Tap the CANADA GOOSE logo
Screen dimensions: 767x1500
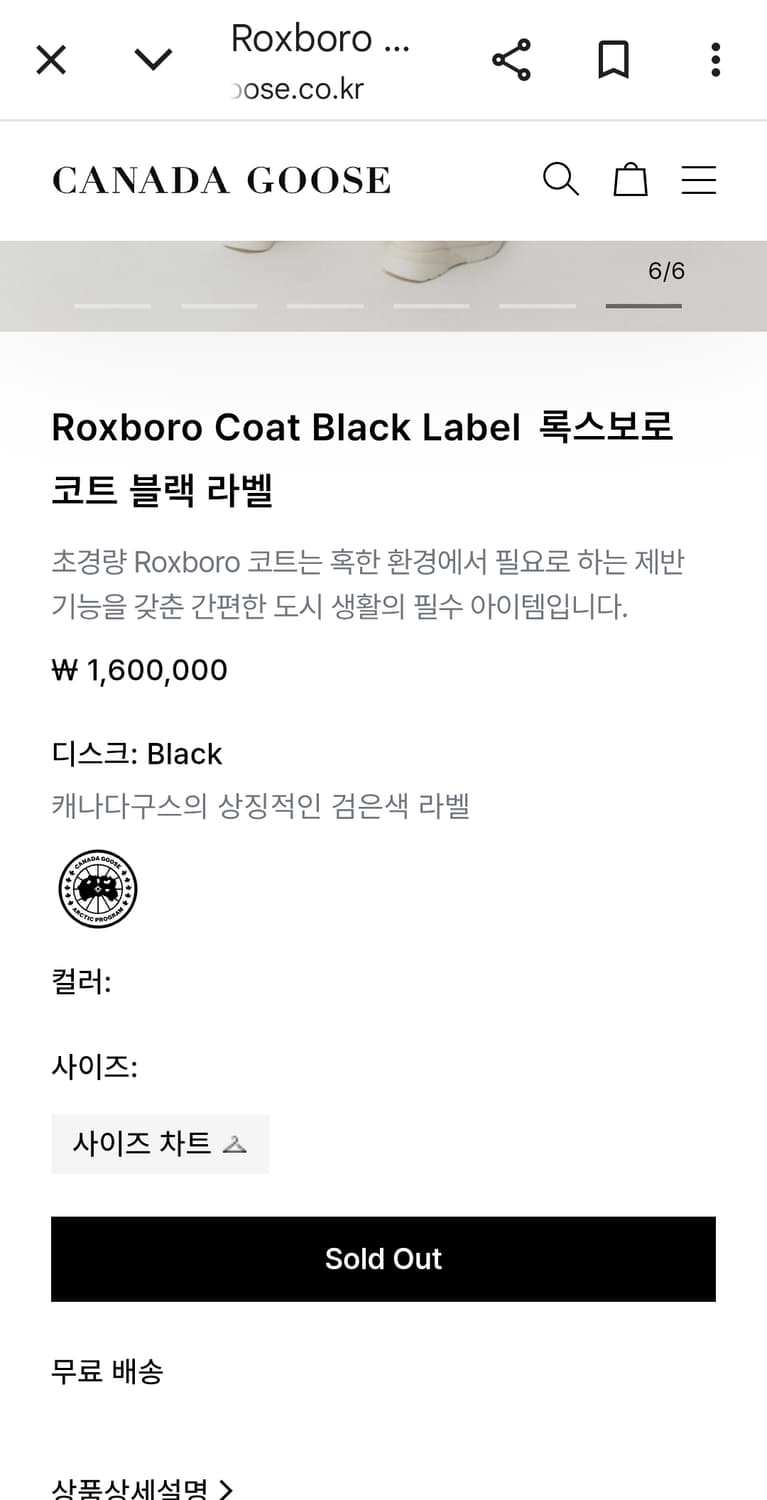(x=221, y=180)
